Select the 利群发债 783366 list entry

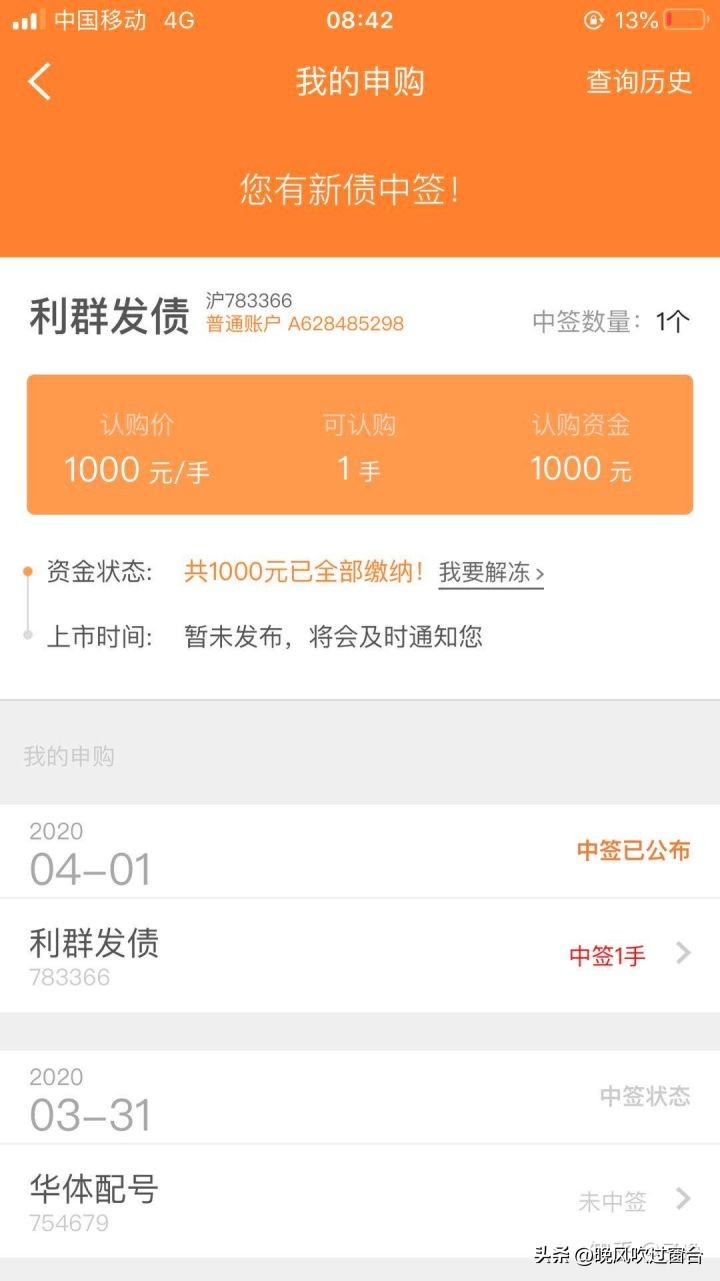point(93,954)
